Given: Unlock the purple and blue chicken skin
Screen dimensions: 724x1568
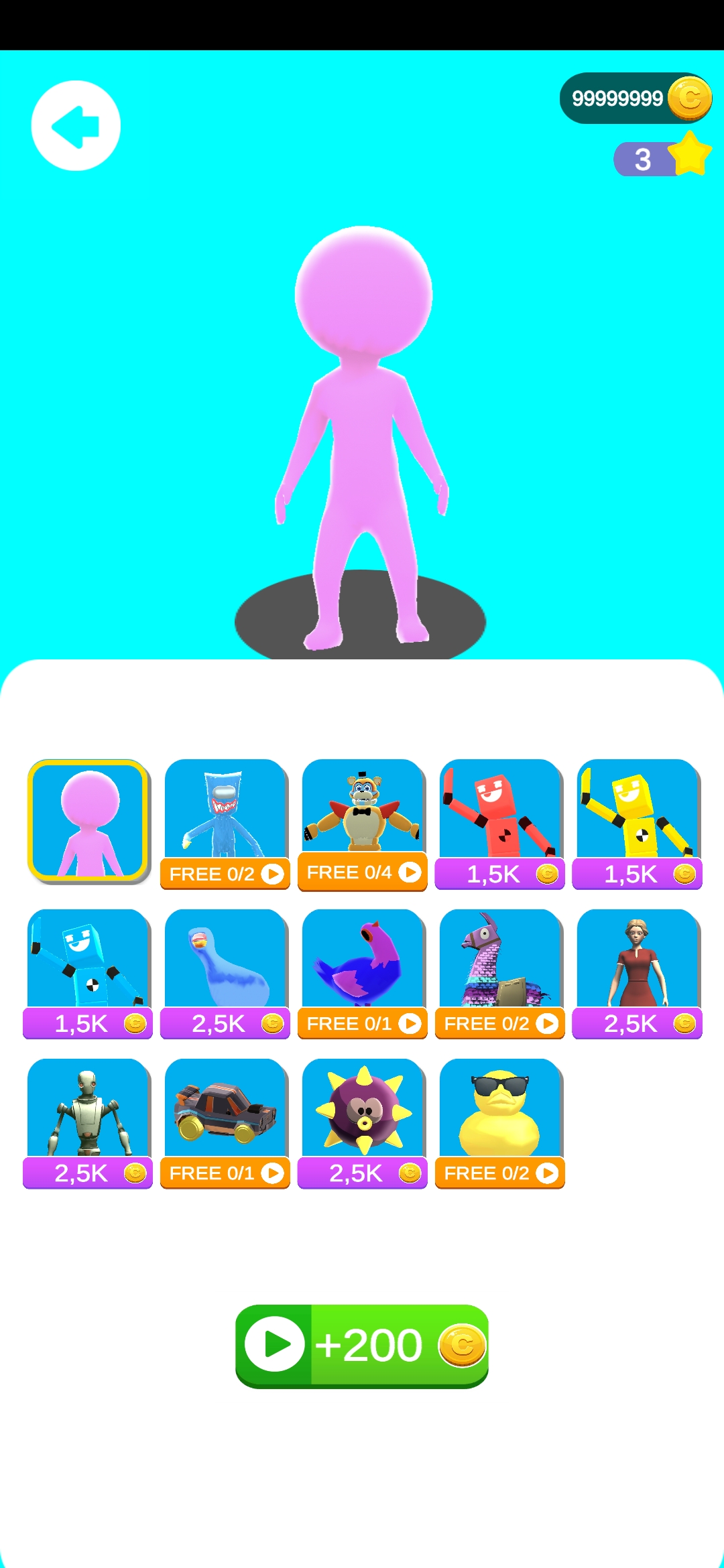Looking at the screenshot, I should (x=362, y=1024).
